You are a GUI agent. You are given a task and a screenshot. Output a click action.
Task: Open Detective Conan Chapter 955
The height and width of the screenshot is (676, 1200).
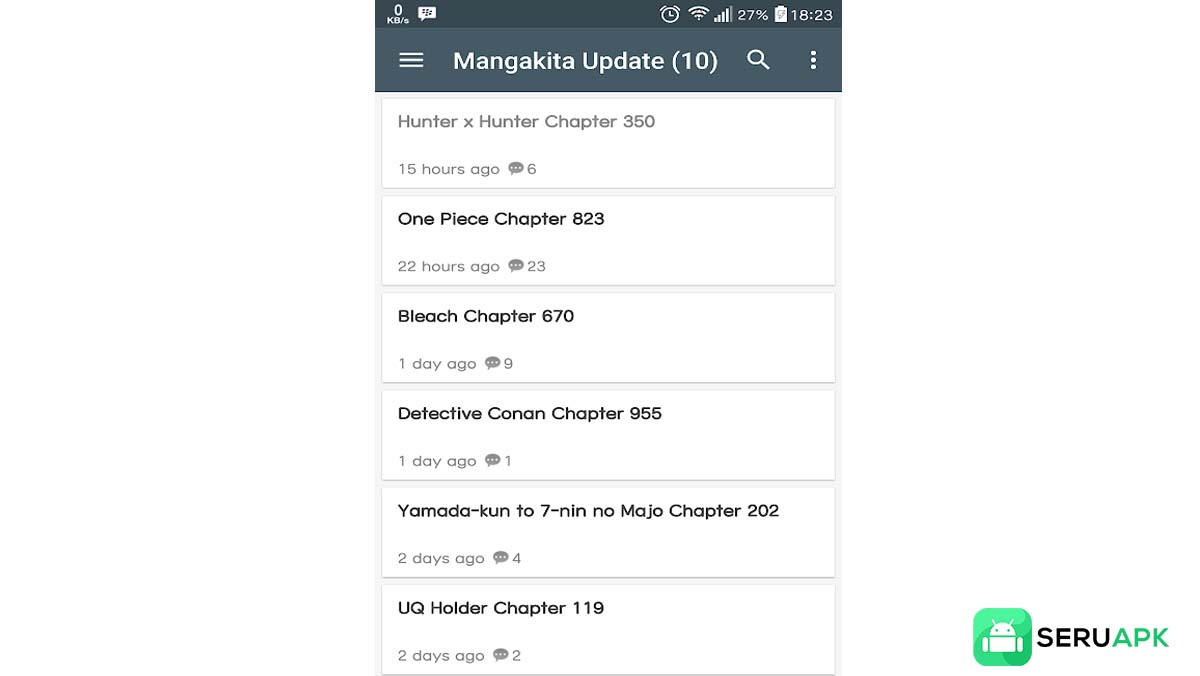coord(608,434)
